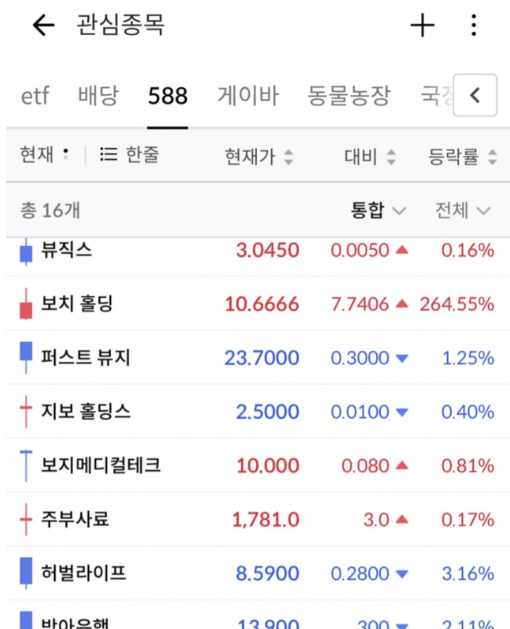Tap the tab list collapse chevron
This screenshot has height=629, width=510.
[475, 95]
